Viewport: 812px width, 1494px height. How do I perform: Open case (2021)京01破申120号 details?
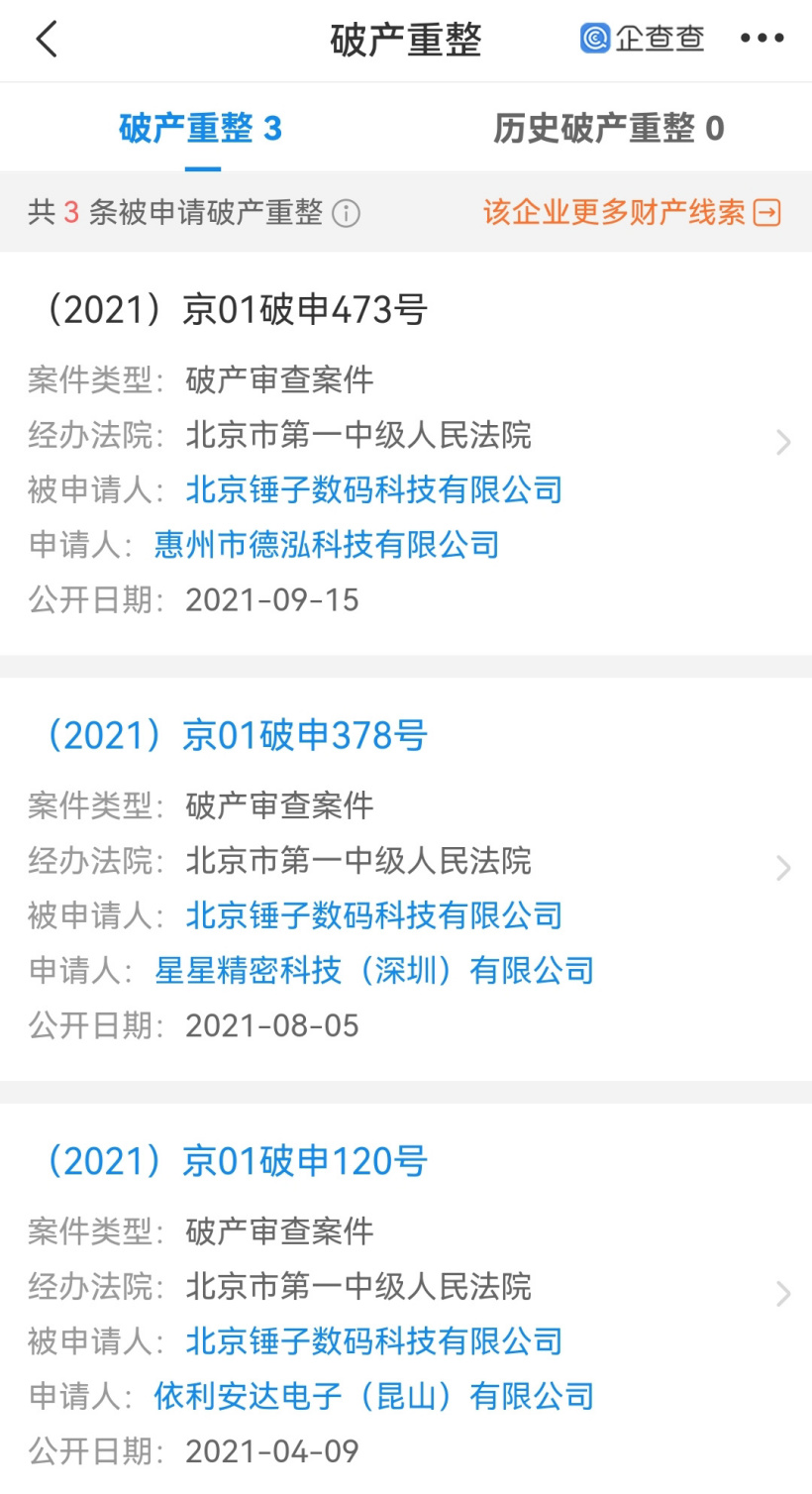(236, 1162)
